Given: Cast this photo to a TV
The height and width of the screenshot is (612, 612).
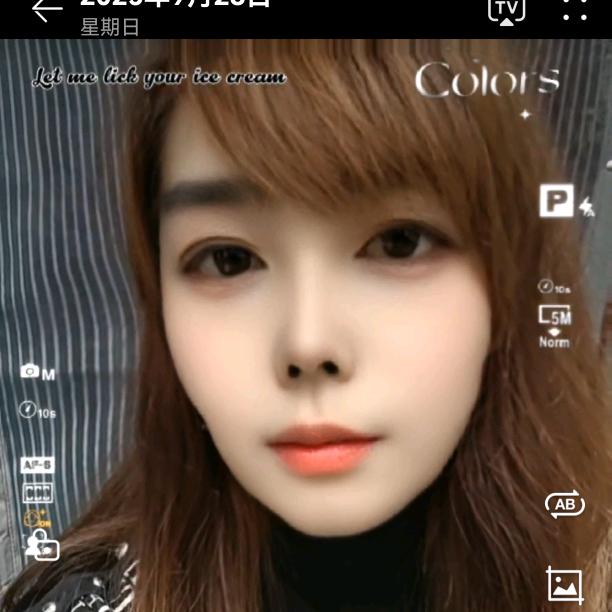Looking at the screenshot, I should click(x=506, y=10).
